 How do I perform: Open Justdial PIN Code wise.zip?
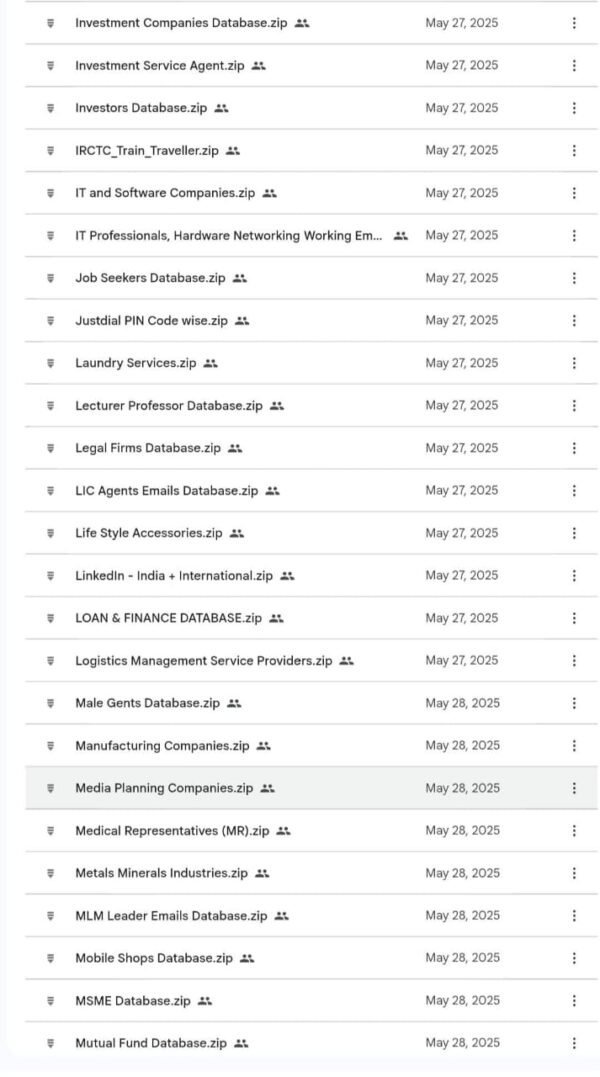(151, 321)
